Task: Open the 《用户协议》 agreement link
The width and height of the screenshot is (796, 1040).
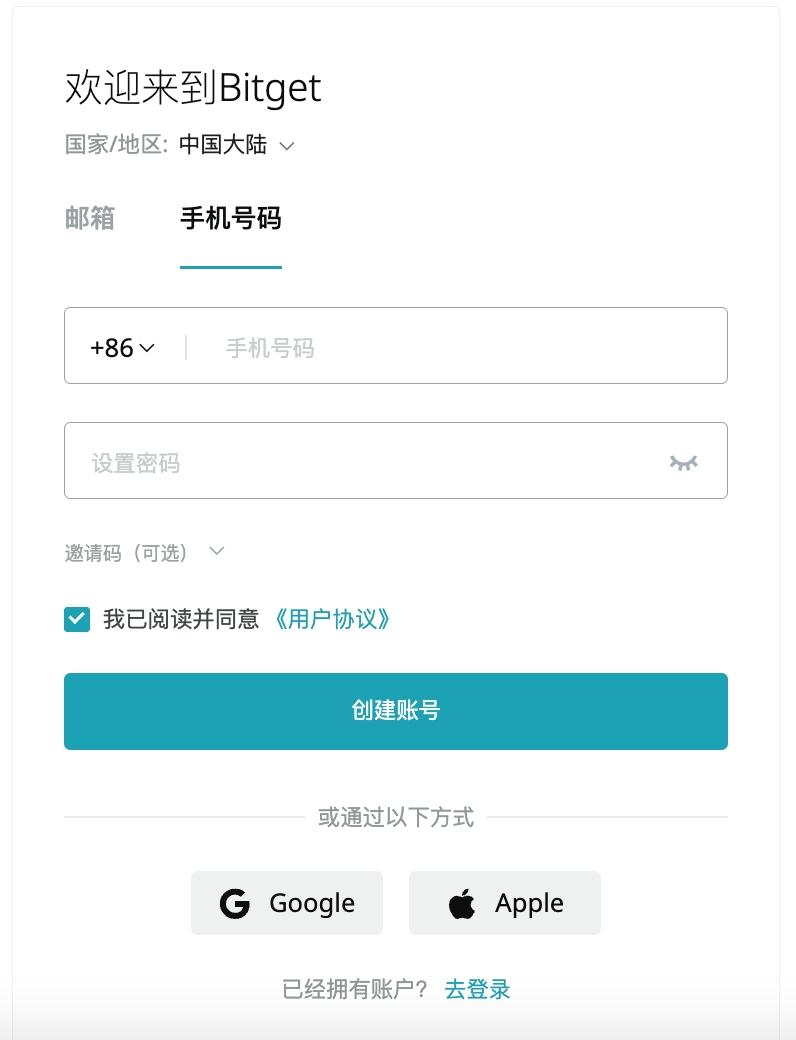Action: 333,619
